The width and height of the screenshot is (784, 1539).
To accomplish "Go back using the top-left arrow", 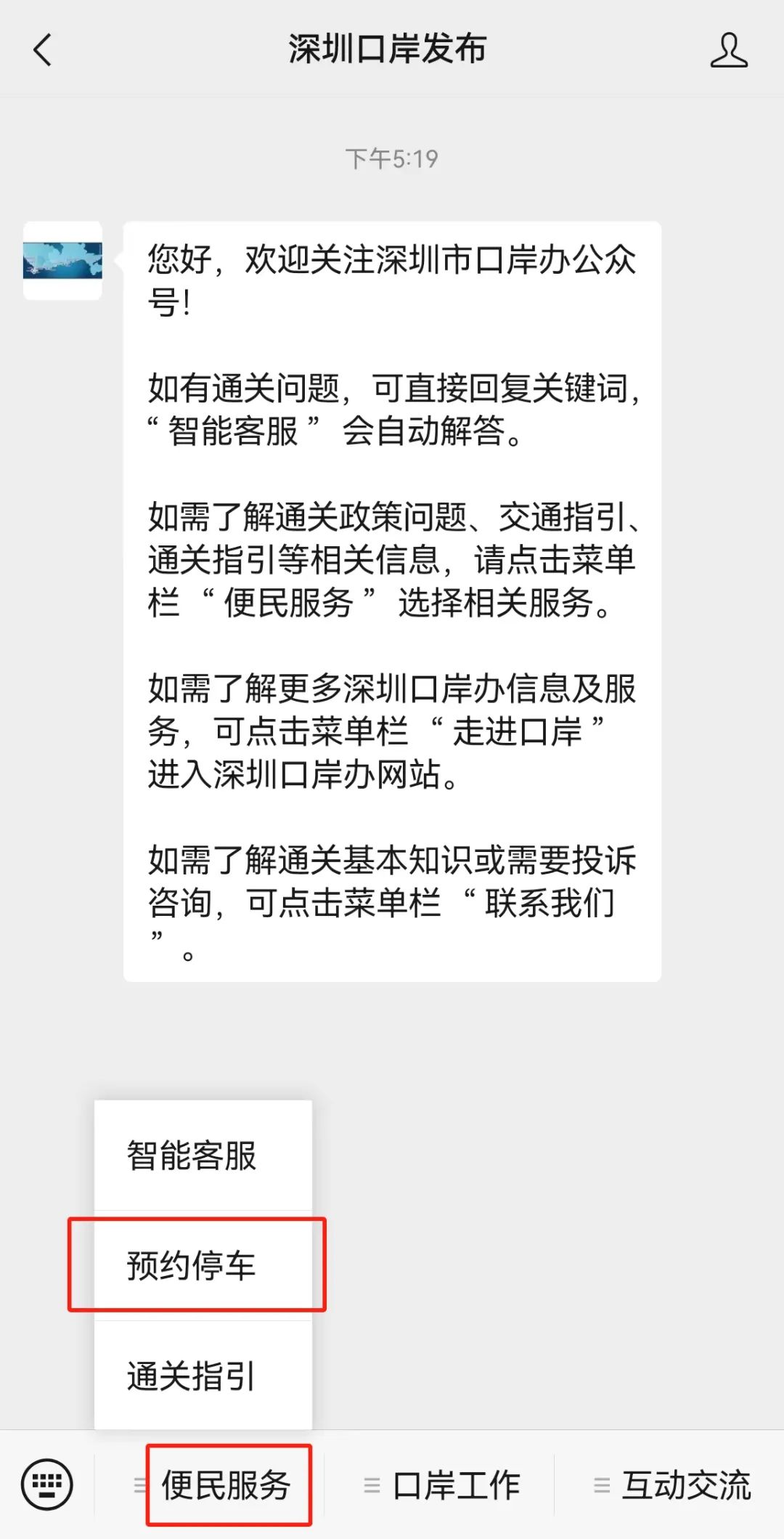I will click(x=43, y=50).
